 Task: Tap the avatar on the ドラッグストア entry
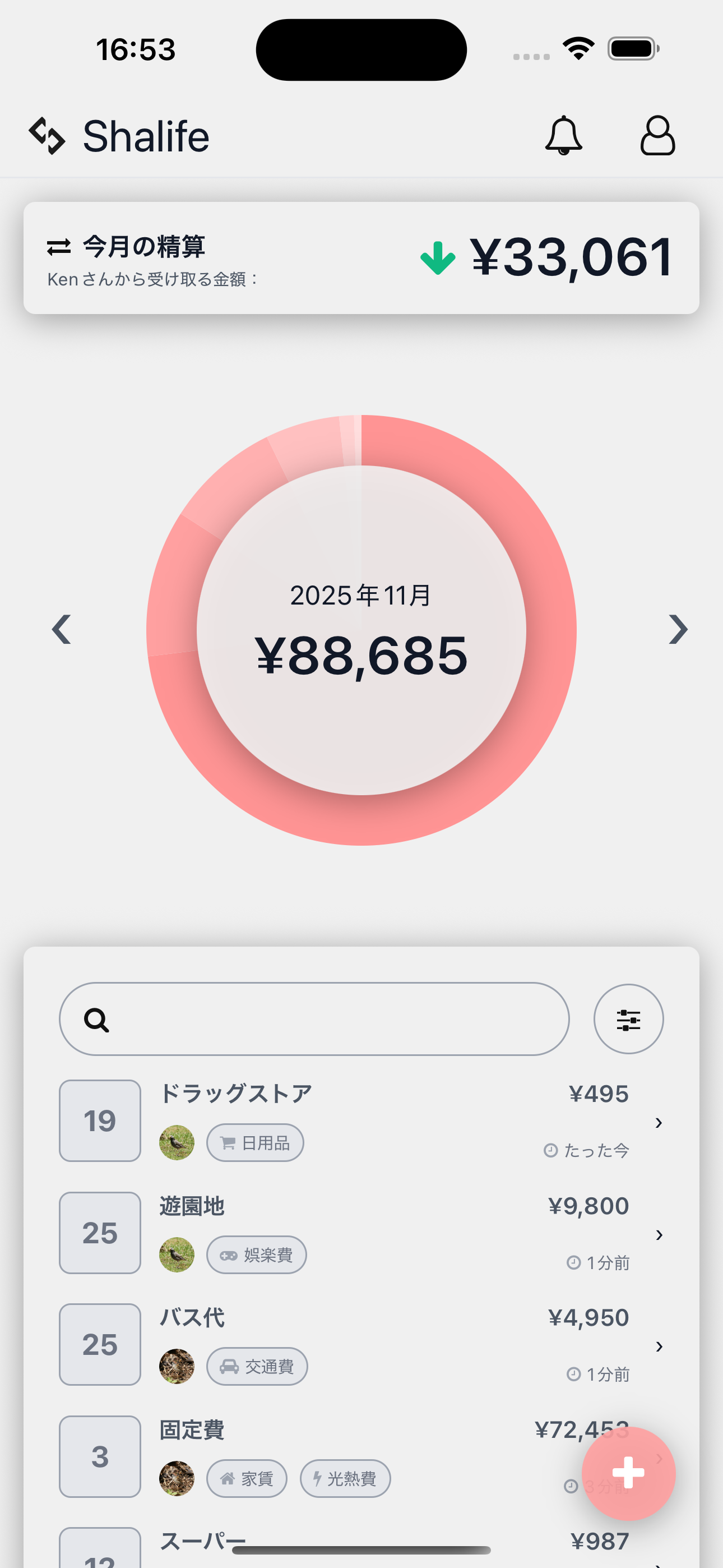tap(177, 1142)
